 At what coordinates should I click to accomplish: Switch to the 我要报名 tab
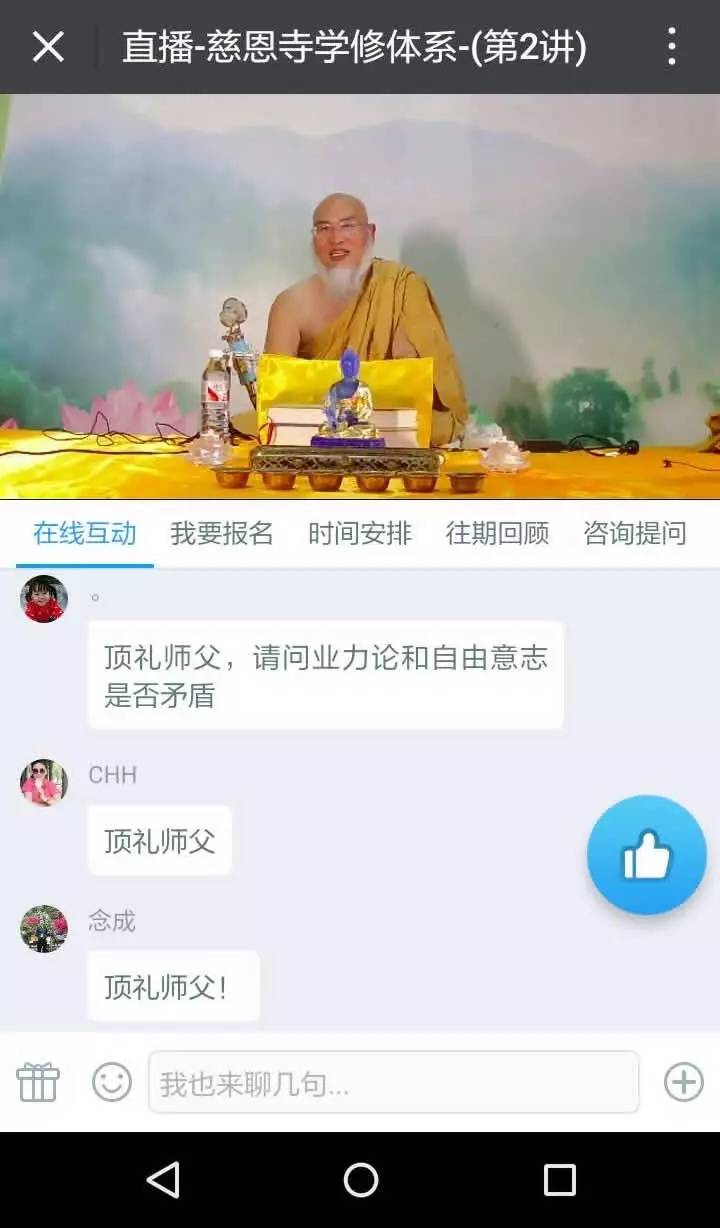[222, 533]
